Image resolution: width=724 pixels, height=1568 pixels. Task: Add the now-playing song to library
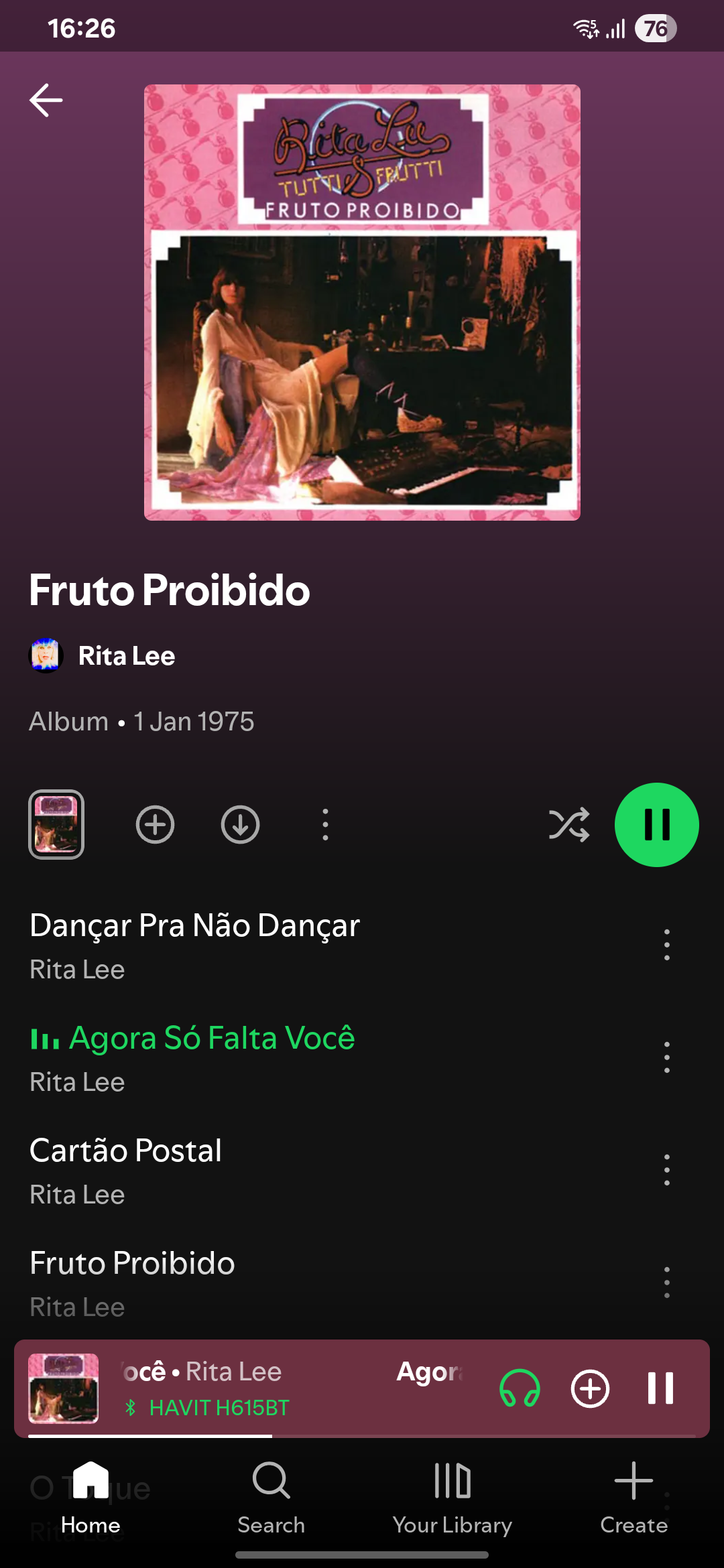[590, 1388]
